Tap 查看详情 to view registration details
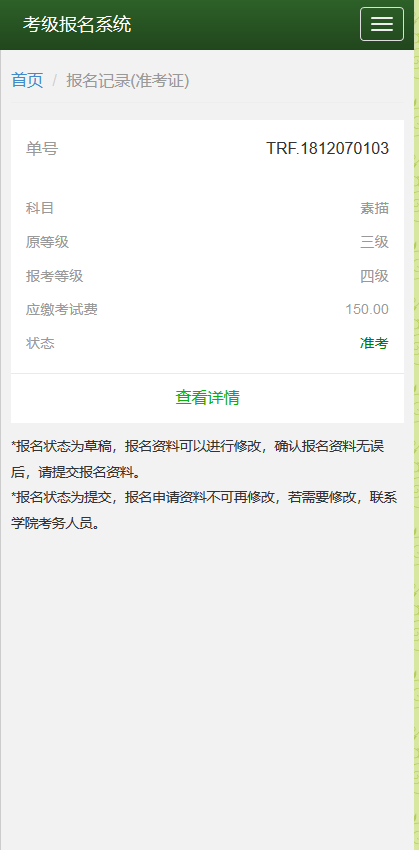This screenshot has width=419, height=850. click(207, 397)
